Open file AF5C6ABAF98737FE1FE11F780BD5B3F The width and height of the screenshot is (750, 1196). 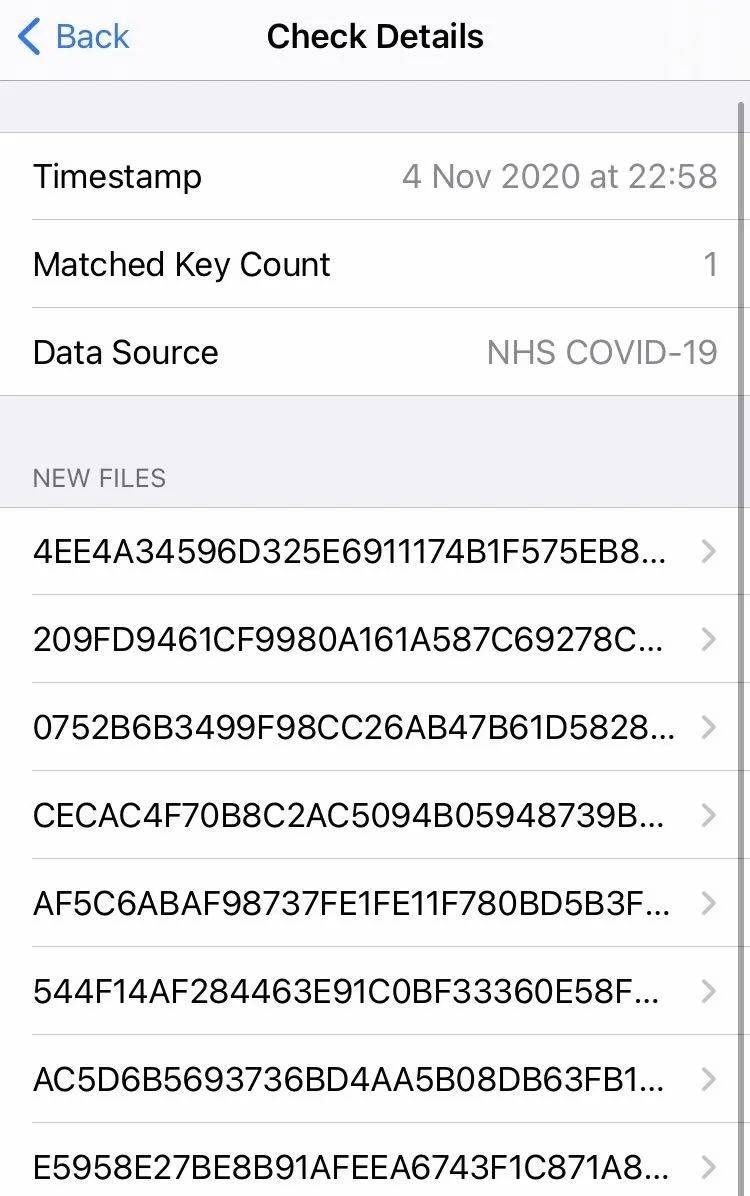pos(374,903)
